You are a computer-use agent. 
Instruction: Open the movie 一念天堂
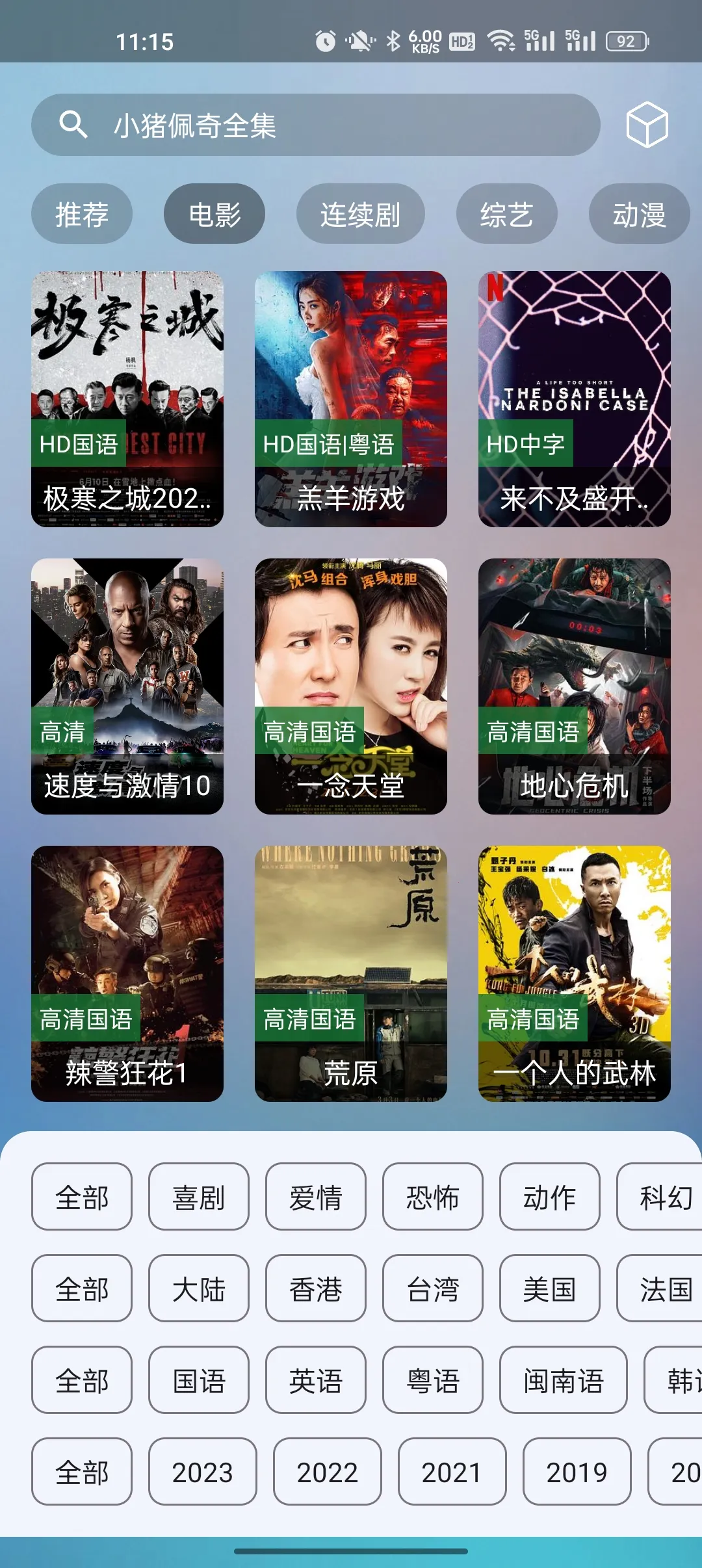(x=351, y=686)
